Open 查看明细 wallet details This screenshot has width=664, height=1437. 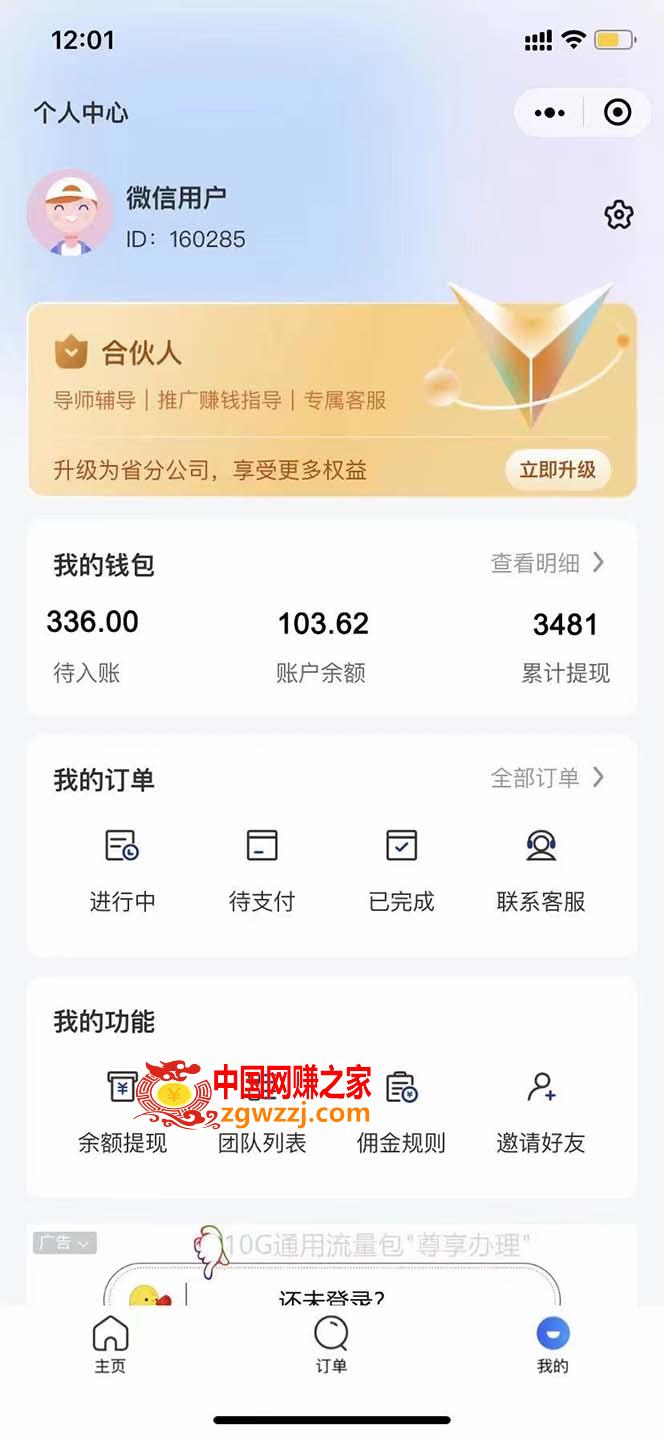pyautogui.click(x=547, y=563)
